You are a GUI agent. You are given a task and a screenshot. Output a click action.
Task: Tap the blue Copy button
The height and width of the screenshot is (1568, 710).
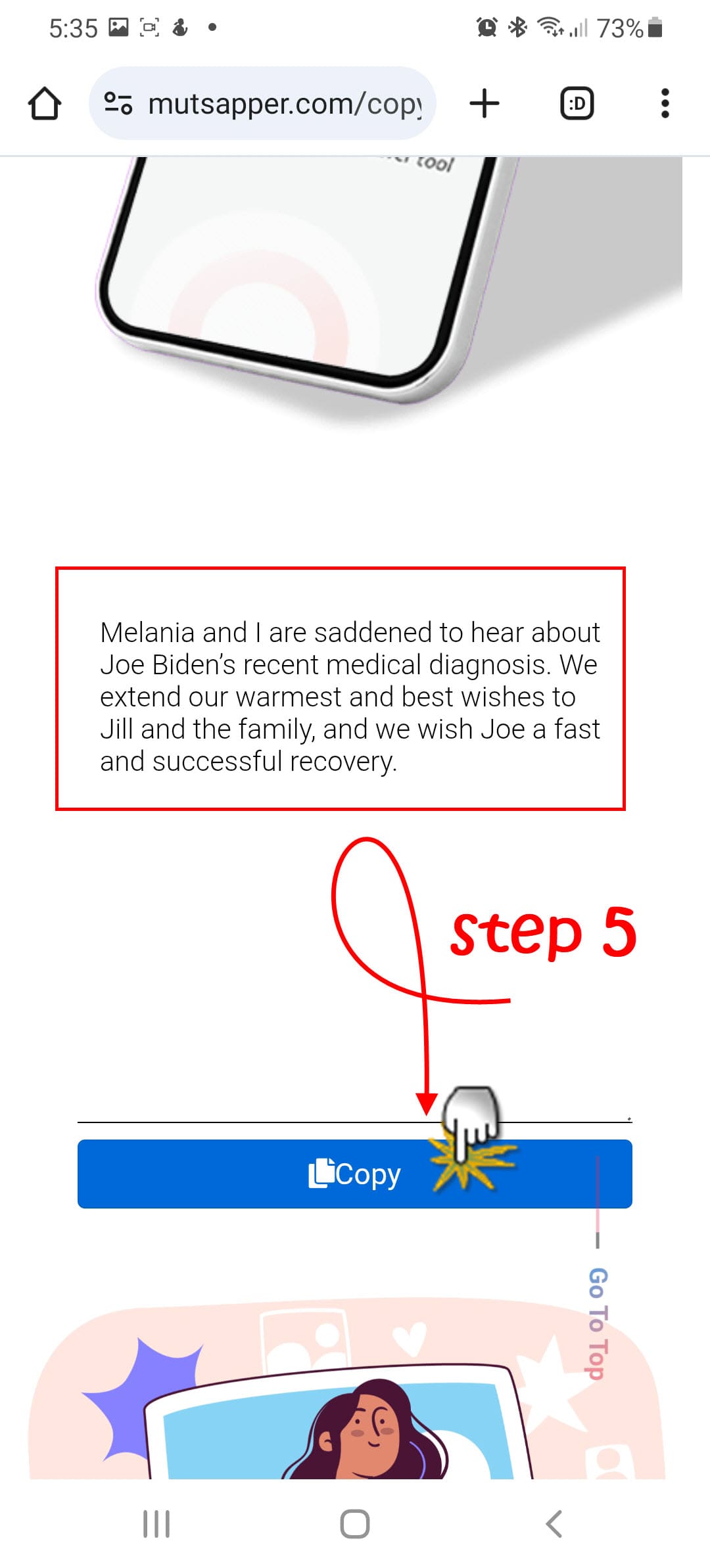[354, 1174]
